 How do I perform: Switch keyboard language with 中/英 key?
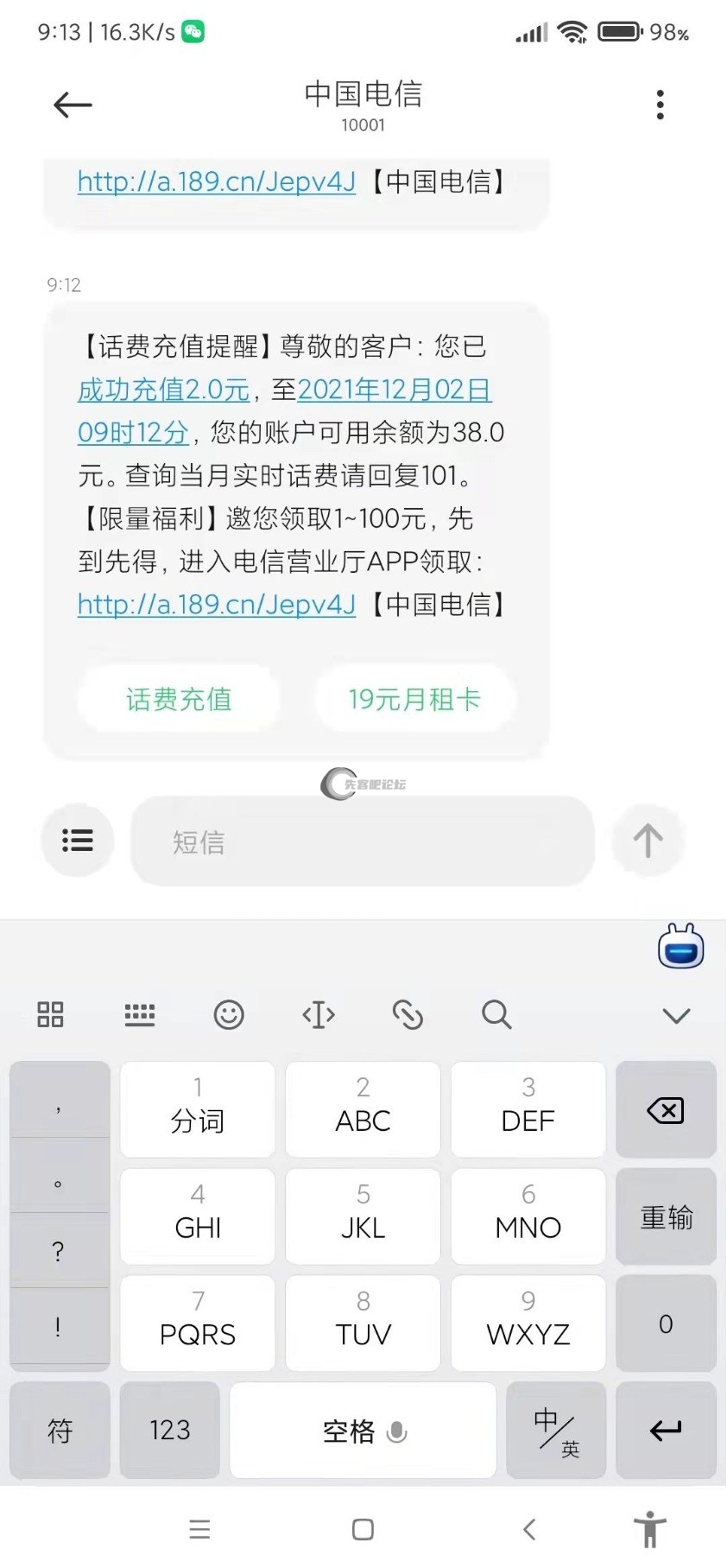click(557, 1431)
